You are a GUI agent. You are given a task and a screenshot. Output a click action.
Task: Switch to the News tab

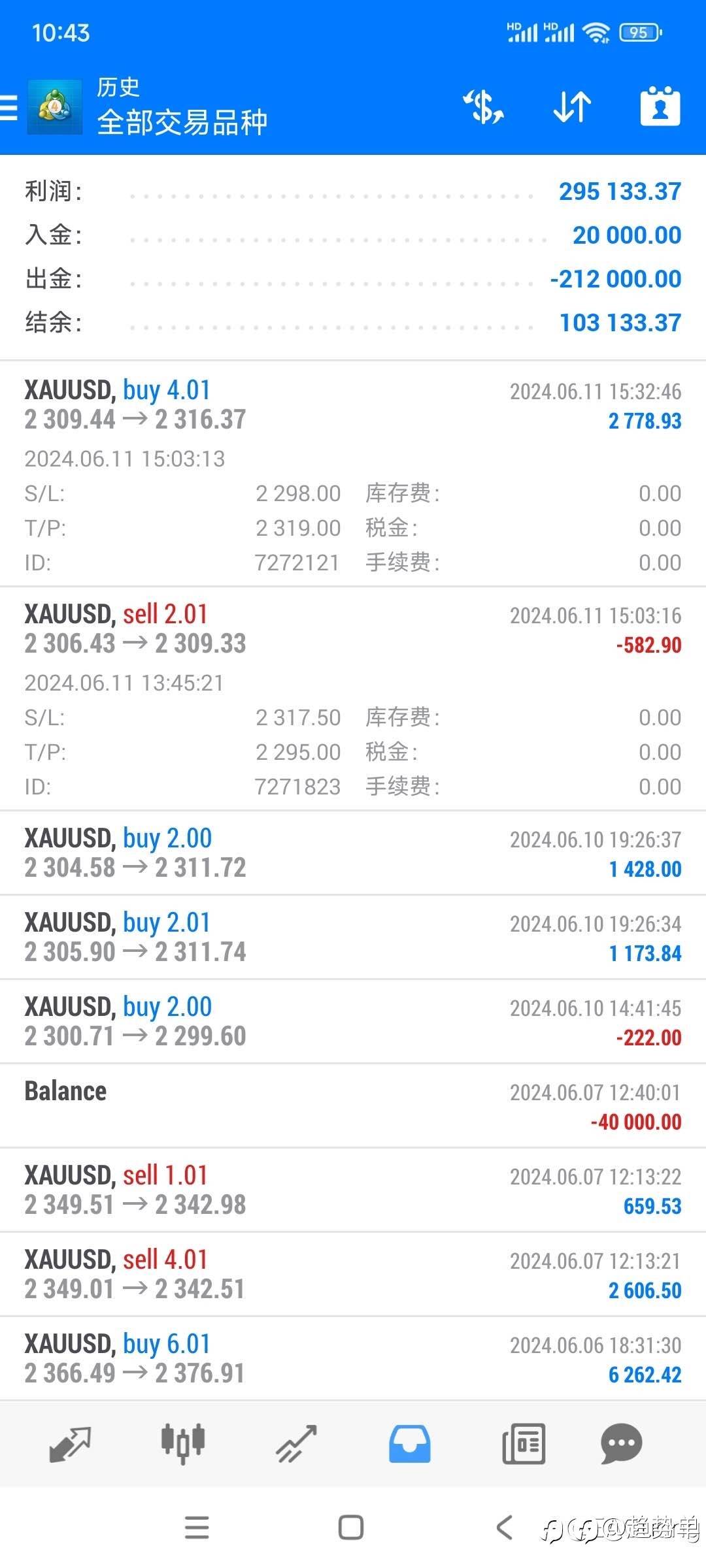pyautogui.click(x=523, y=1445)
